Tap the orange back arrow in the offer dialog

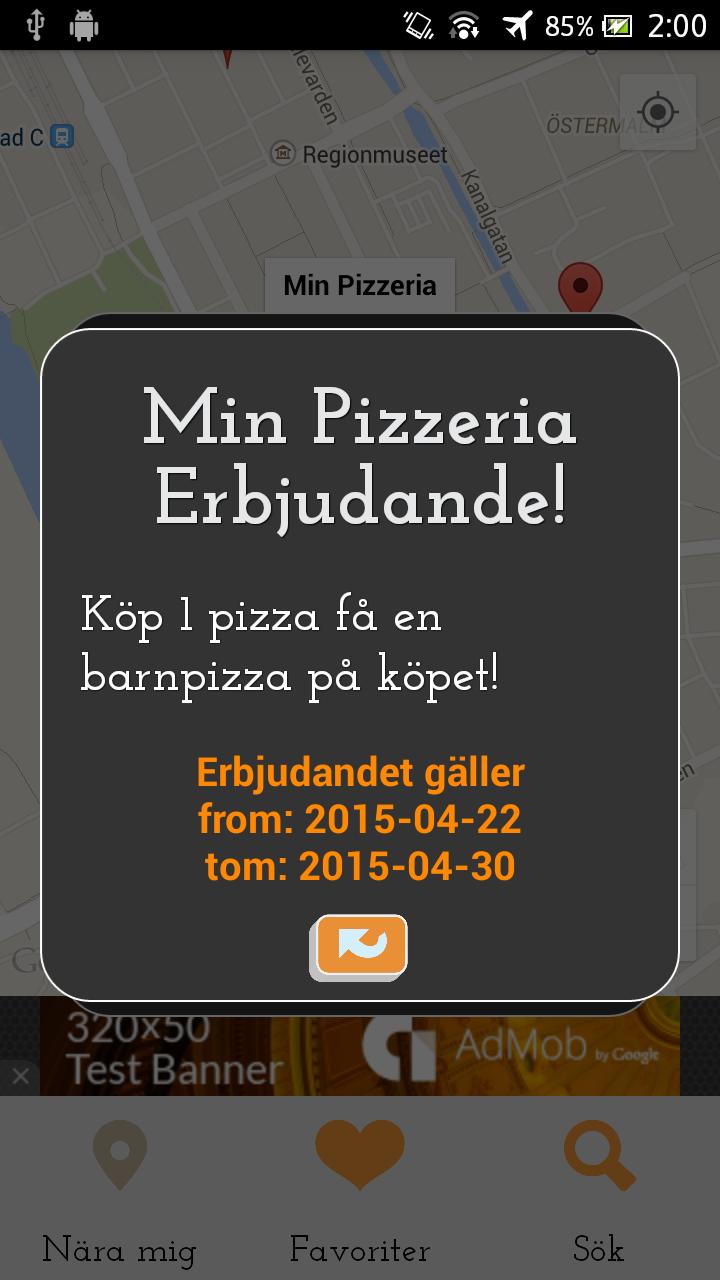tap(360, 945)
